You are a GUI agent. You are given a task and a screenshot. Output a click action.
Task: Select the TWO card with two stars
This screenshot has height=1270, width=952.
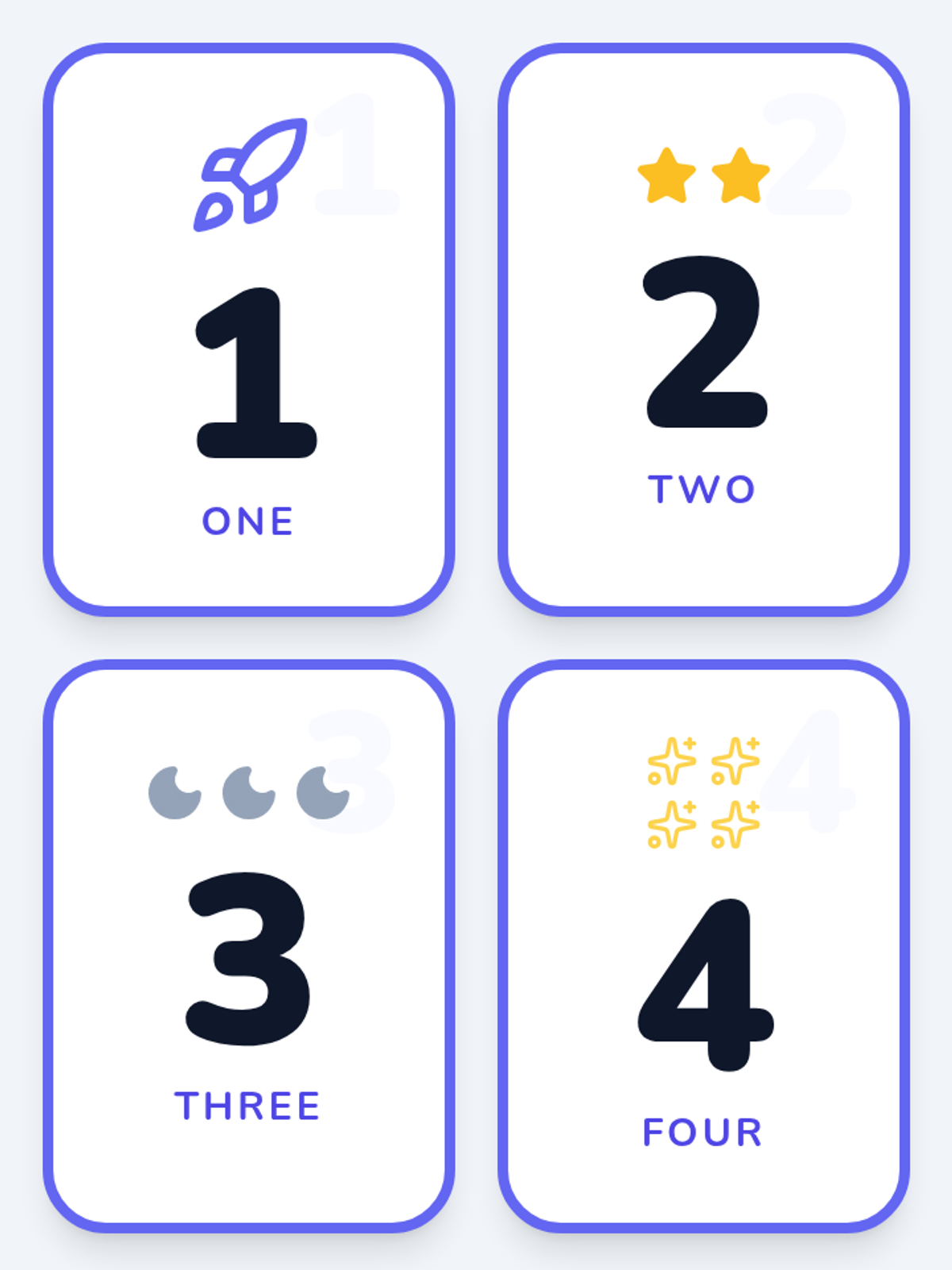pyautogui.click(x=704, y=329)
